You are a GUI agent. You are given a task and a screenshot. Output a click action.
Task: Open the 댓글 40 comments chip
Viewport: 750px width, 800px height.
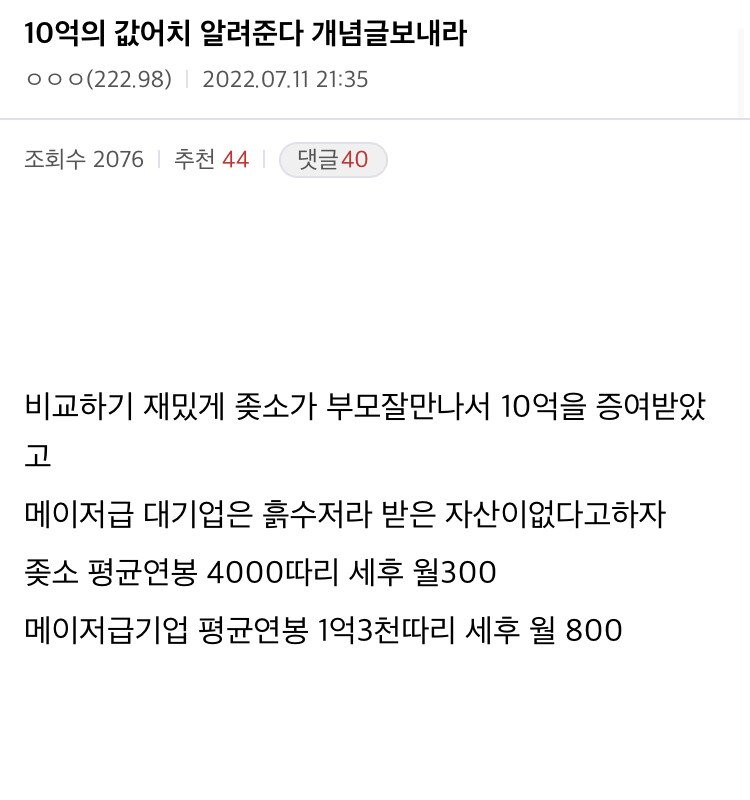333,160
